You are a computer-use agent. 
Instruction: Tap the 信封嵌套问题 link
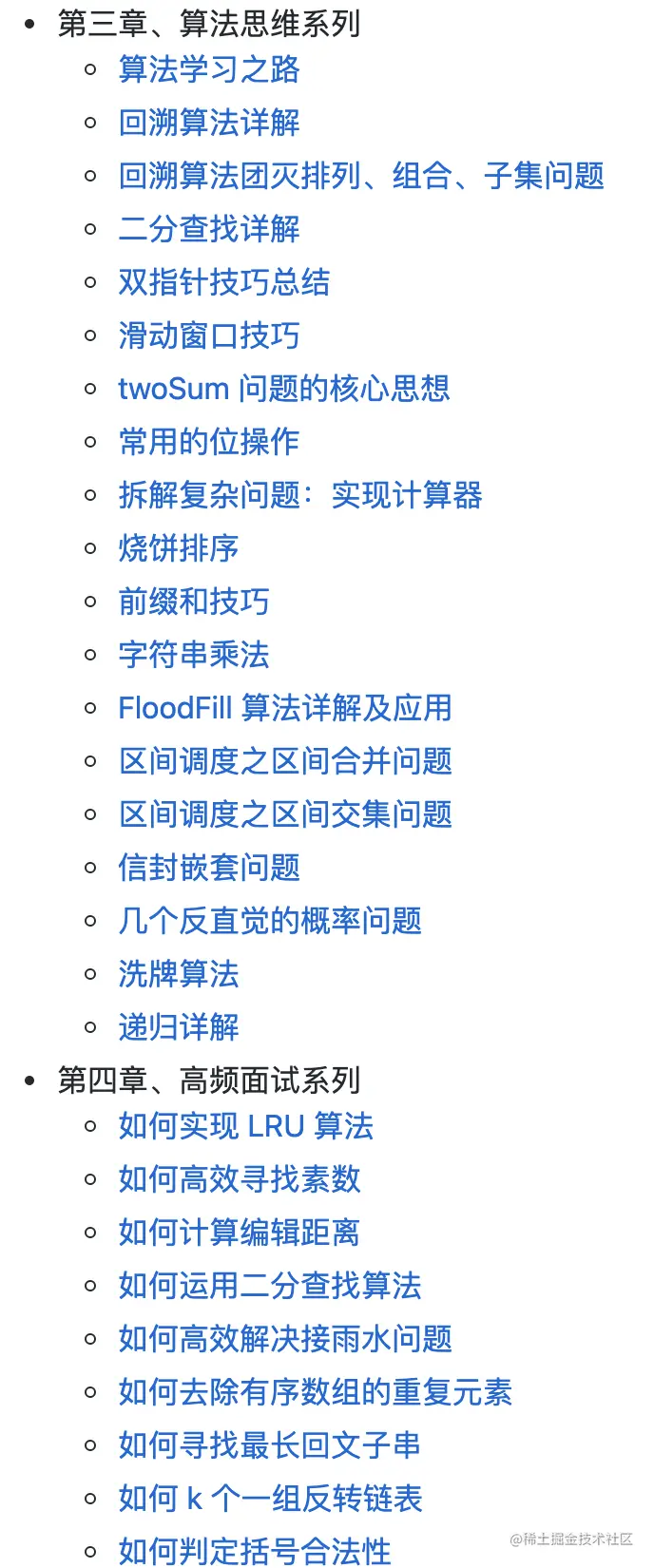[x=209, y=868]
